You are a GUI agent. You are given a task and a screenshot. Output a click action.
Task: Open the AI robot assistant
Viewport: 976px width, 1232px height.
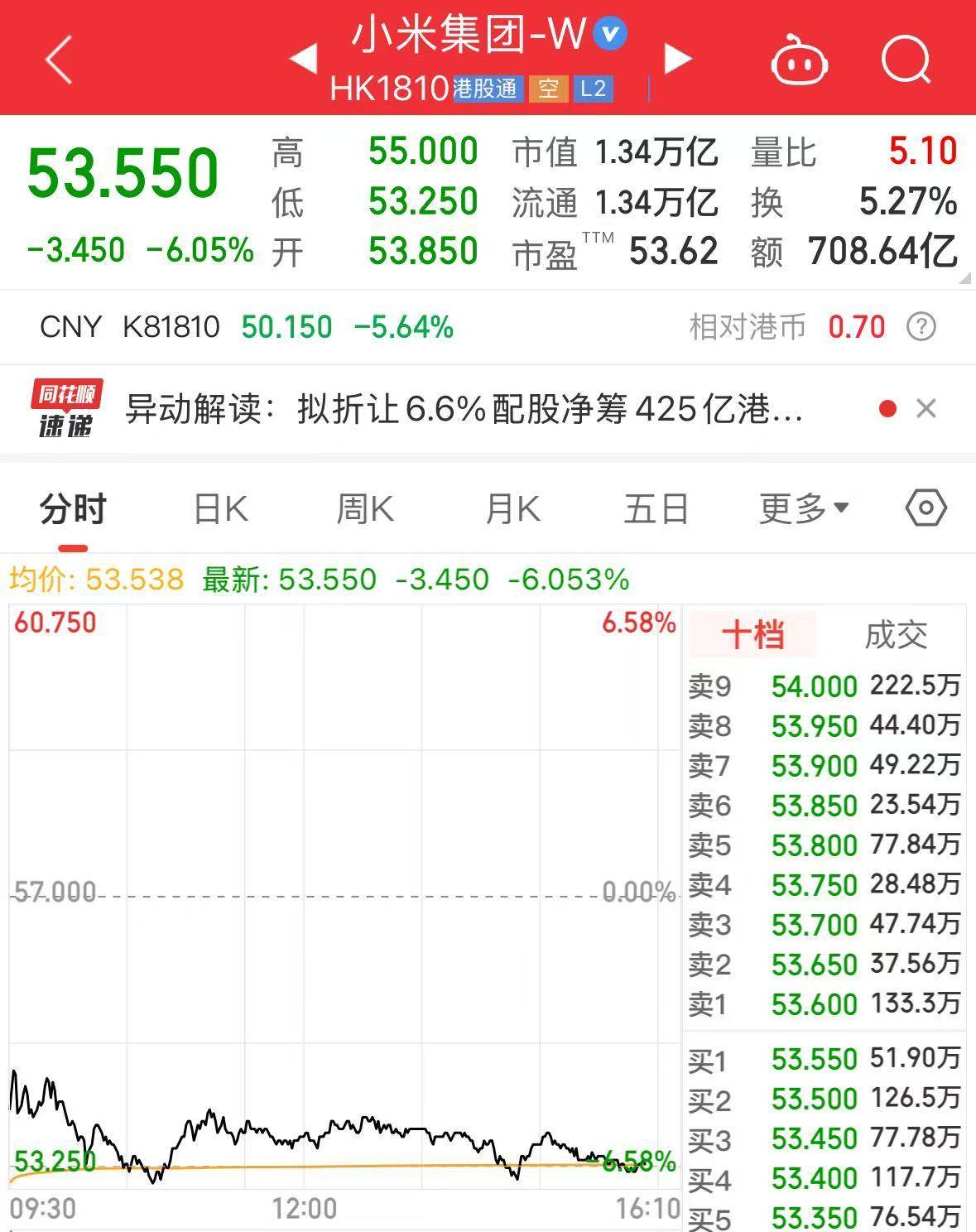tap(800, 60)
